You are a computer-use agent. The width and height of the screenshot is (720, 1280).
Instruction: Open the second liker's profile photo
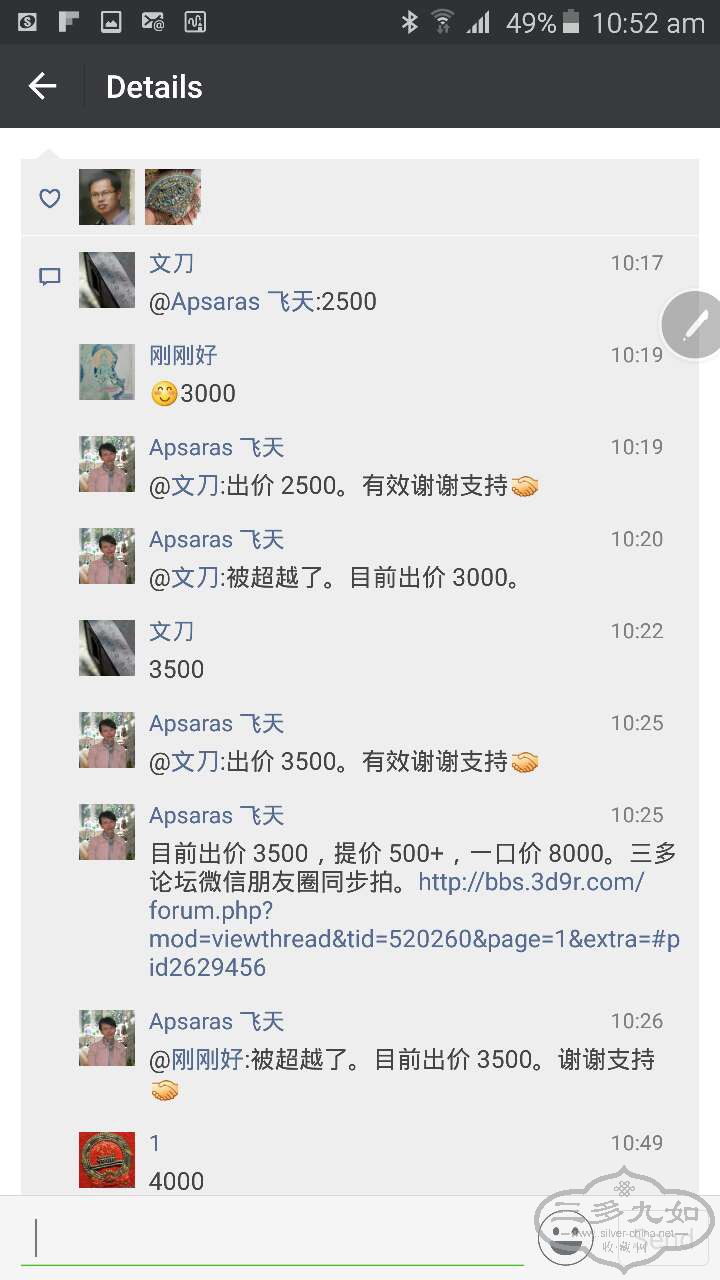pos(173,197)
